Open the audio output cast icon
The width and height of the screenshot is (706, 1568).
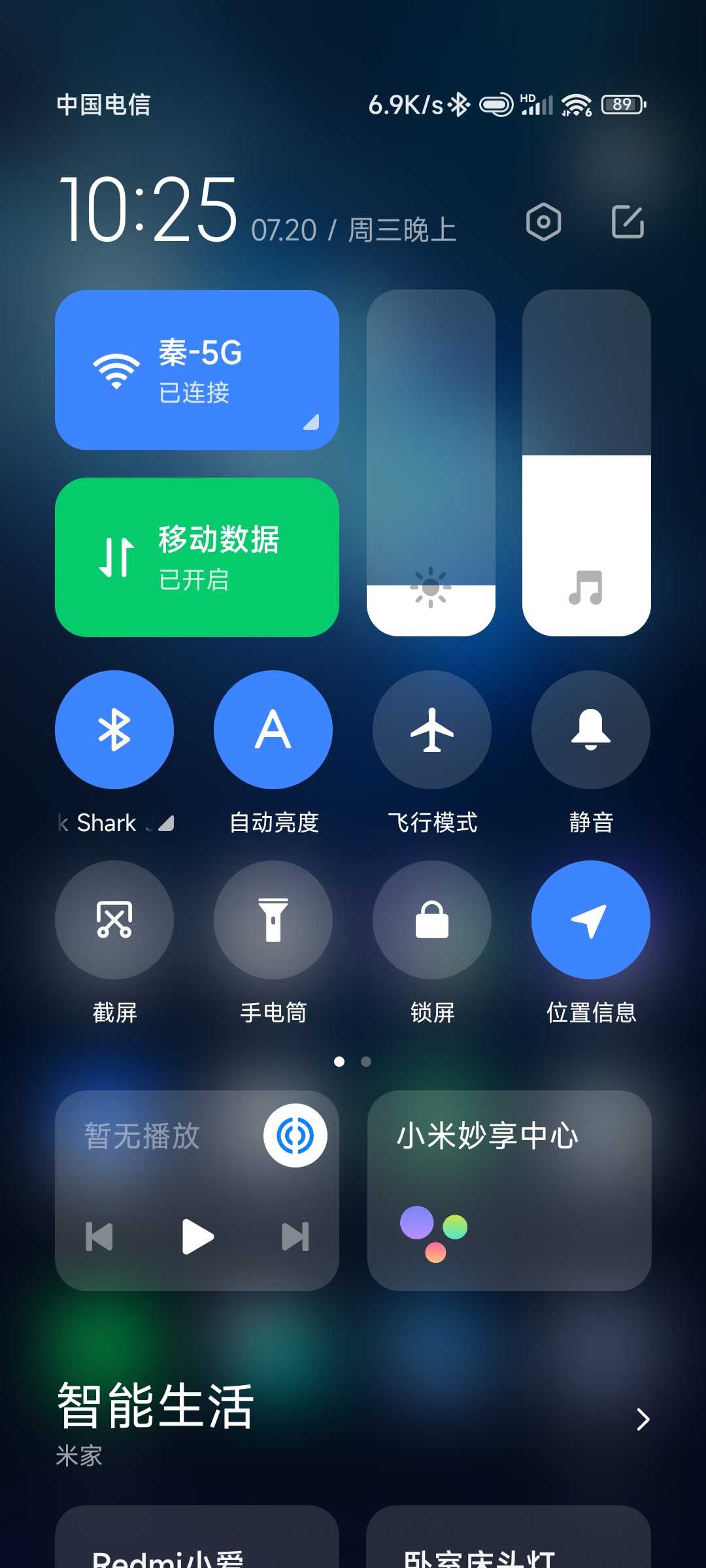pyautogui.click(x=295, y=1135)
